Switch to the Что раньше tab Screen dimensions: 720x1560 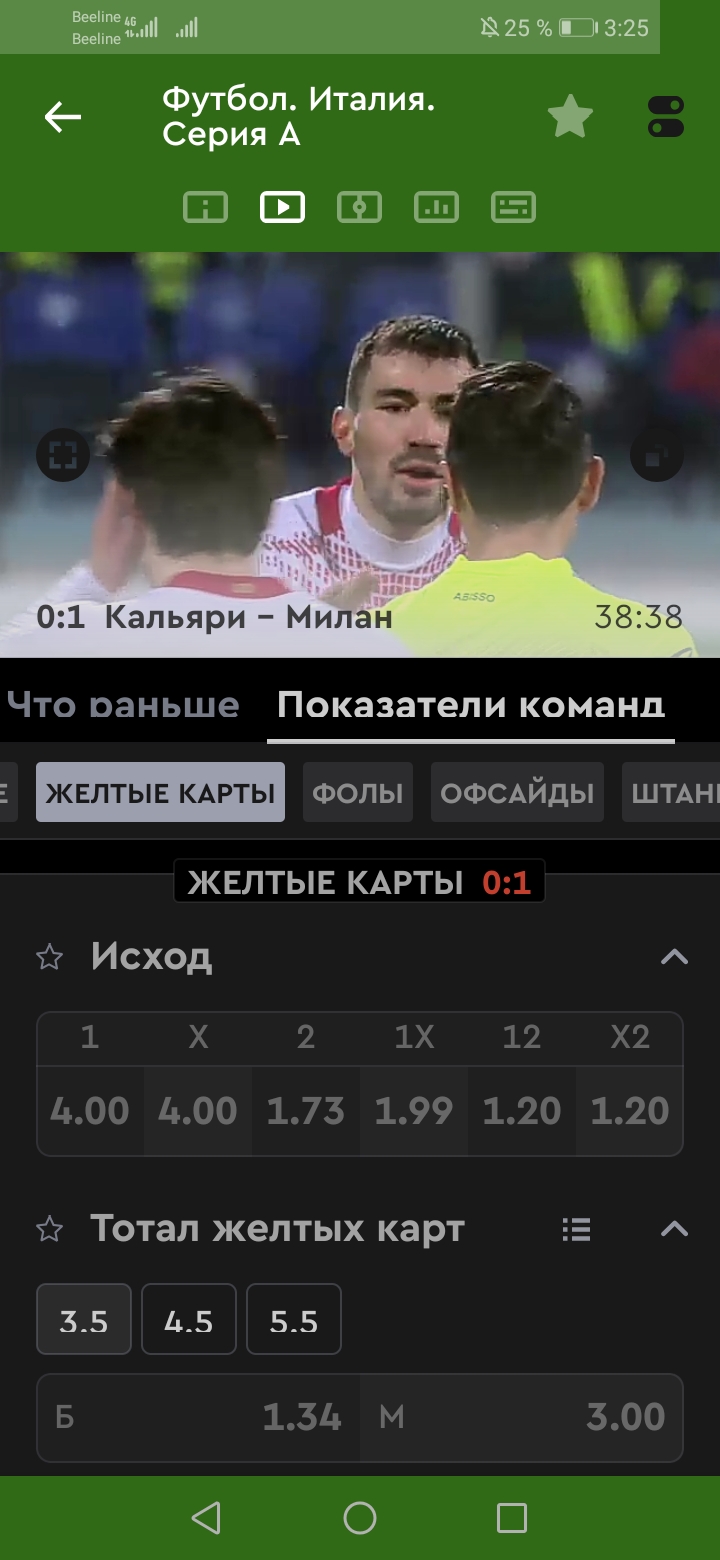click(123, 705)
